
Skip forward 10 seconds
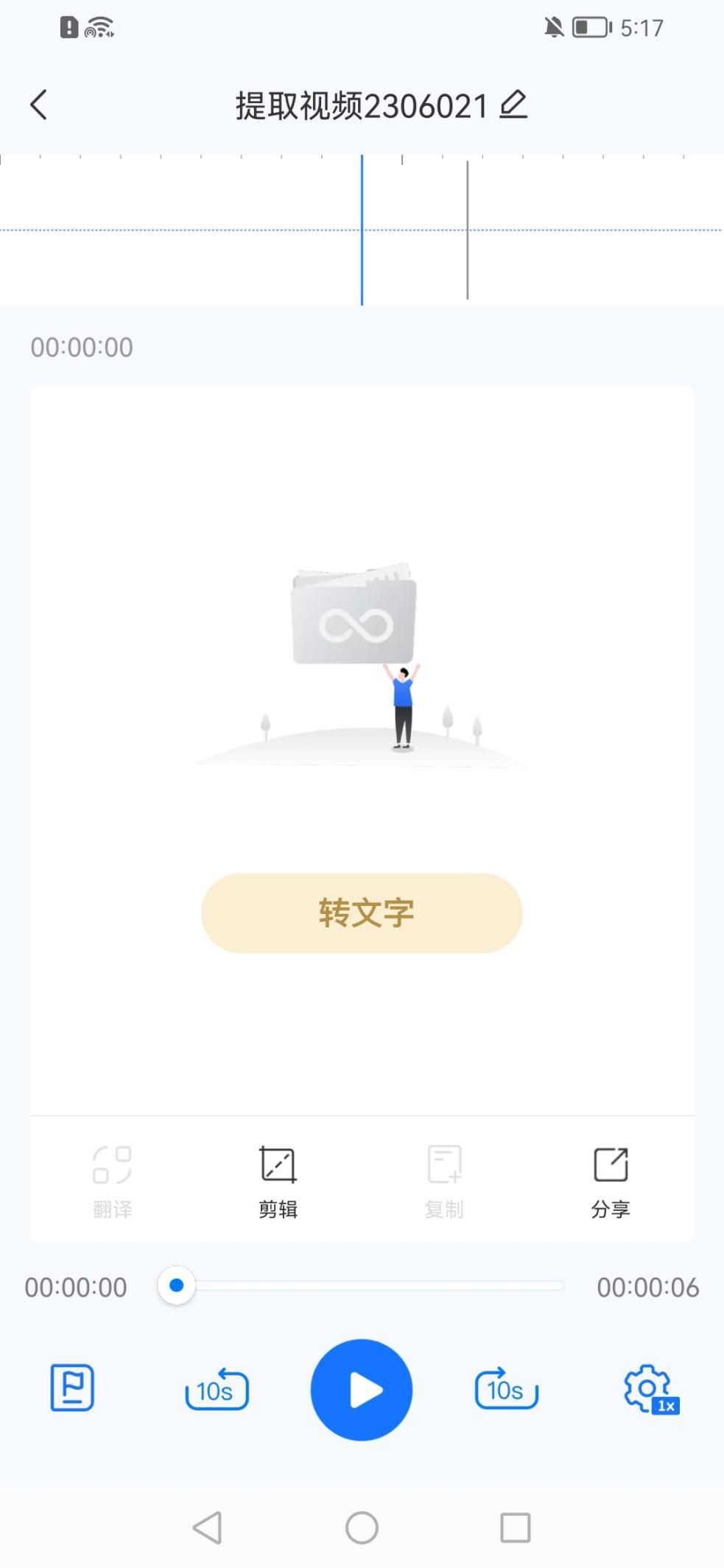[506, 1390]
